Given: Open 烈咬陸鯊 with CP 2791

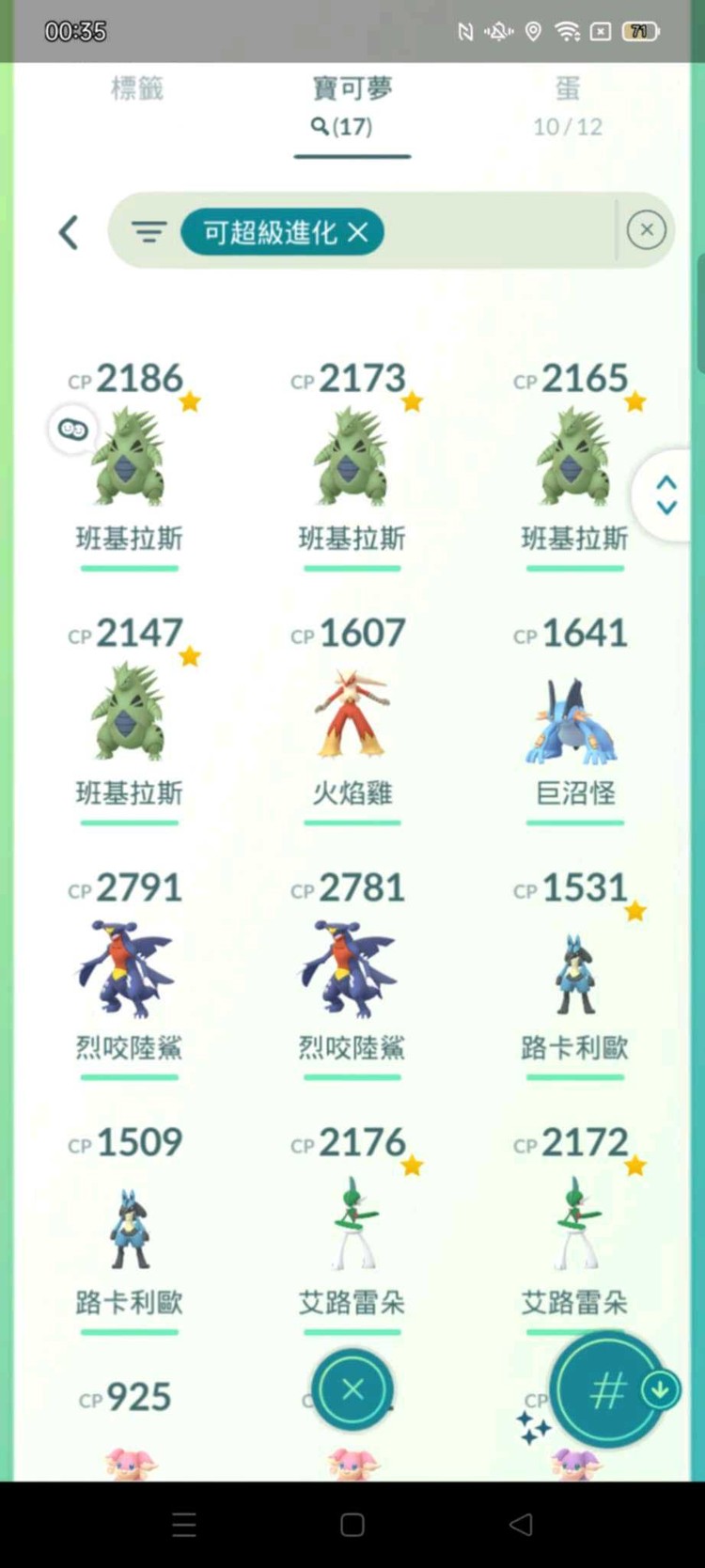Looking at the screenshot, I should [129, 970].
